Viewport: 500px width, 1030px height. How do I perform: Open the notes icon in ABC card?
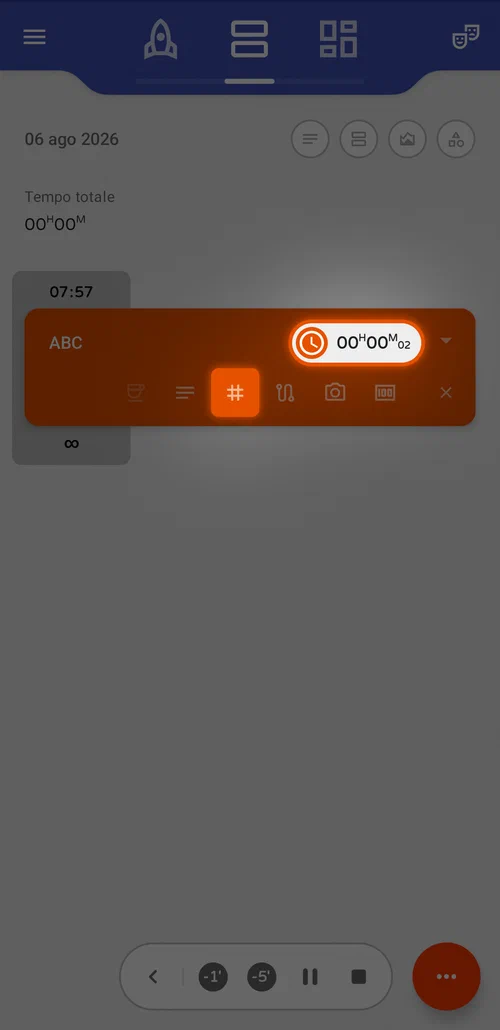click(x=185, y=393)
